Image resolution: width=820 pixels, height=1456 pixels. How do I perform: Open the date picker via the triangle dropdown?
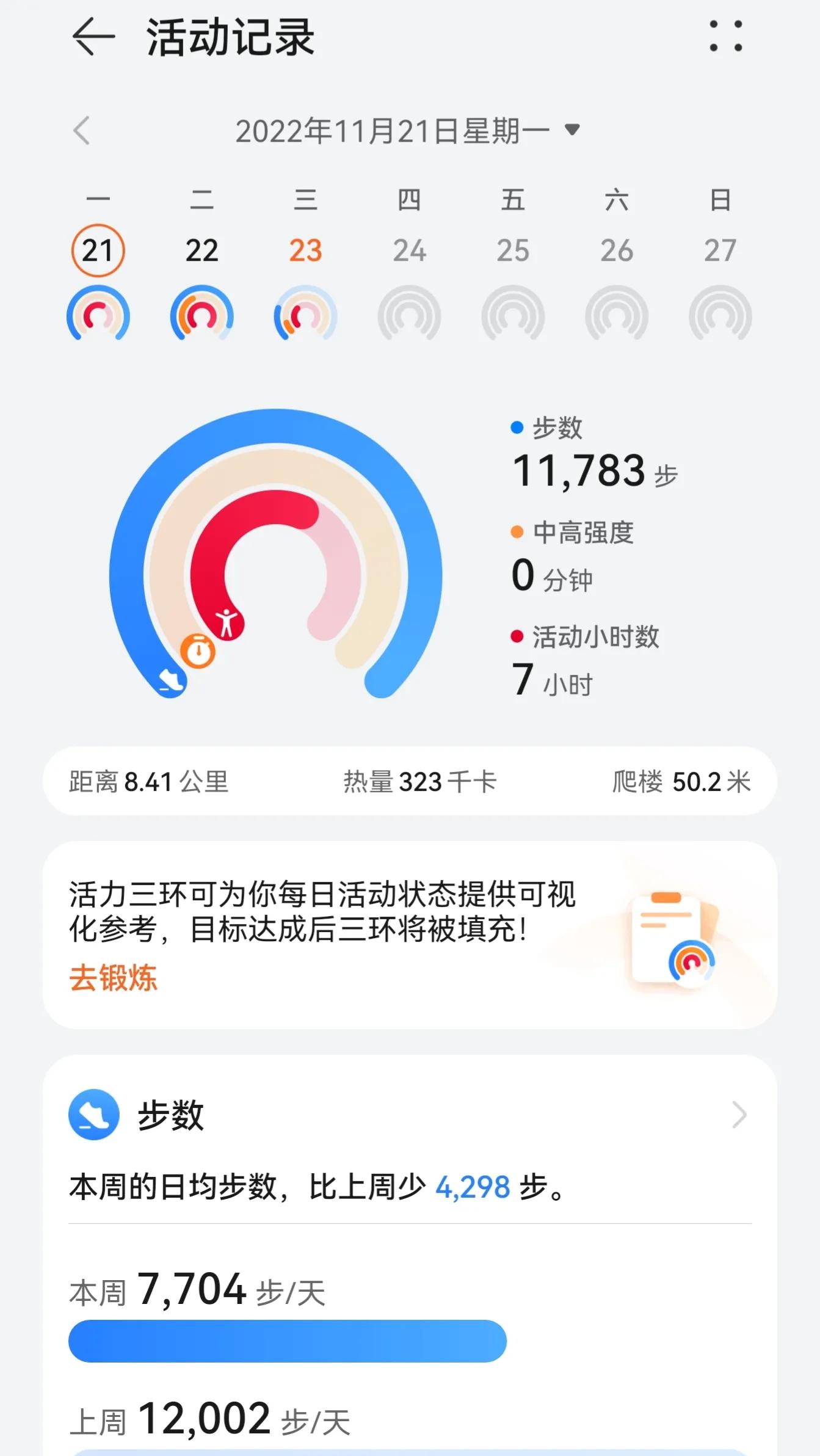coord(573,130)
